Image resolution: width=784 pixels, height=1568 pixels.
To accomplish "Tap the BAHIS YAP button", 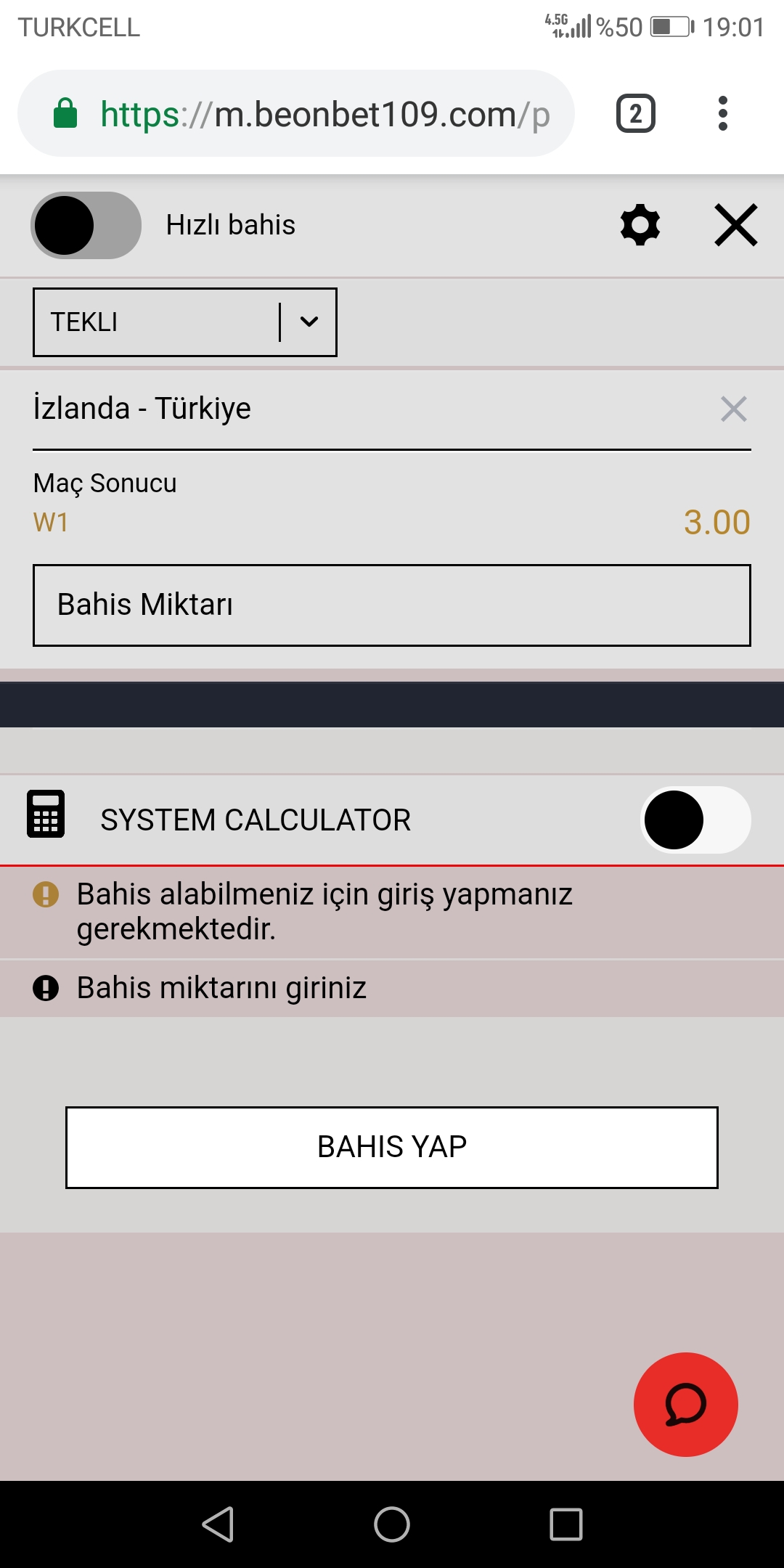I will point(392,1148).
